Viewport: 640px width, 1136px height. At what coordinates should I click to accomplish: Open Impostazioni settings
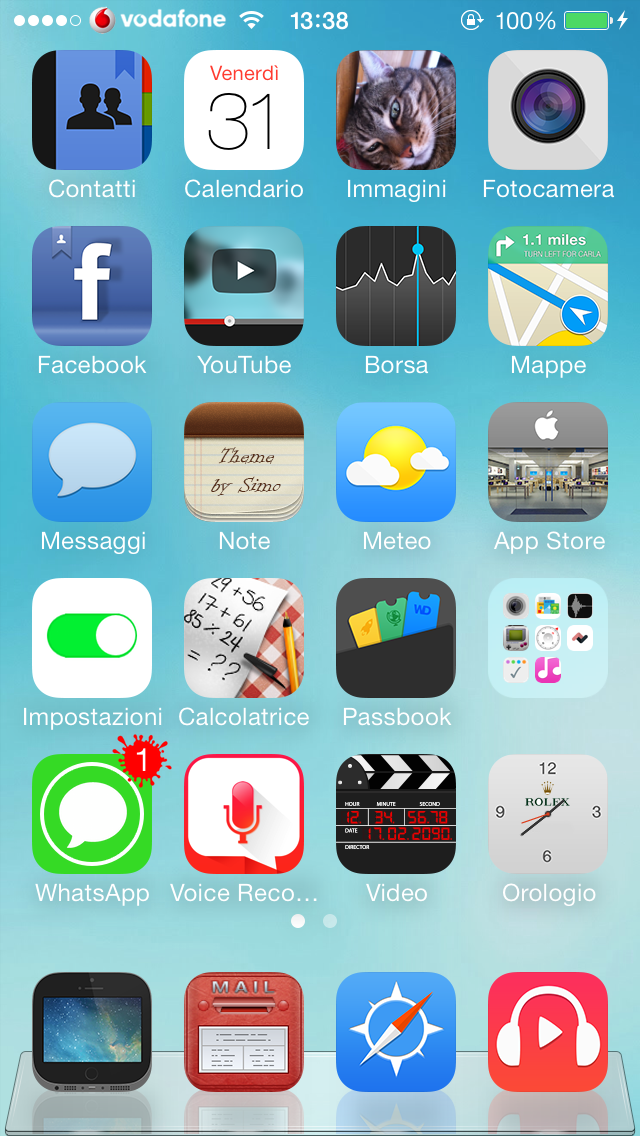tap(92, 638)
